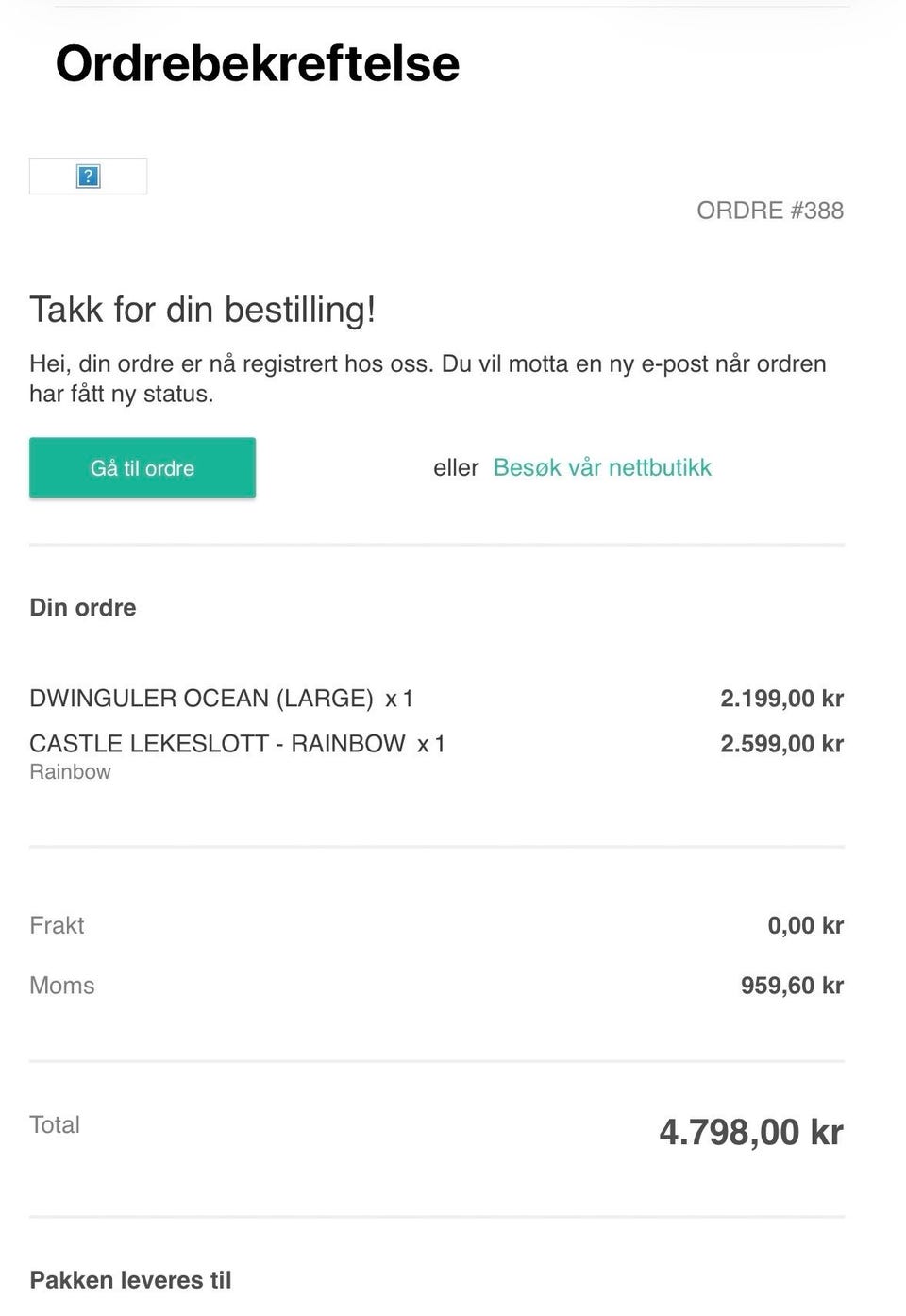Click the Gå til ordre button

click(x=143, y=467)
